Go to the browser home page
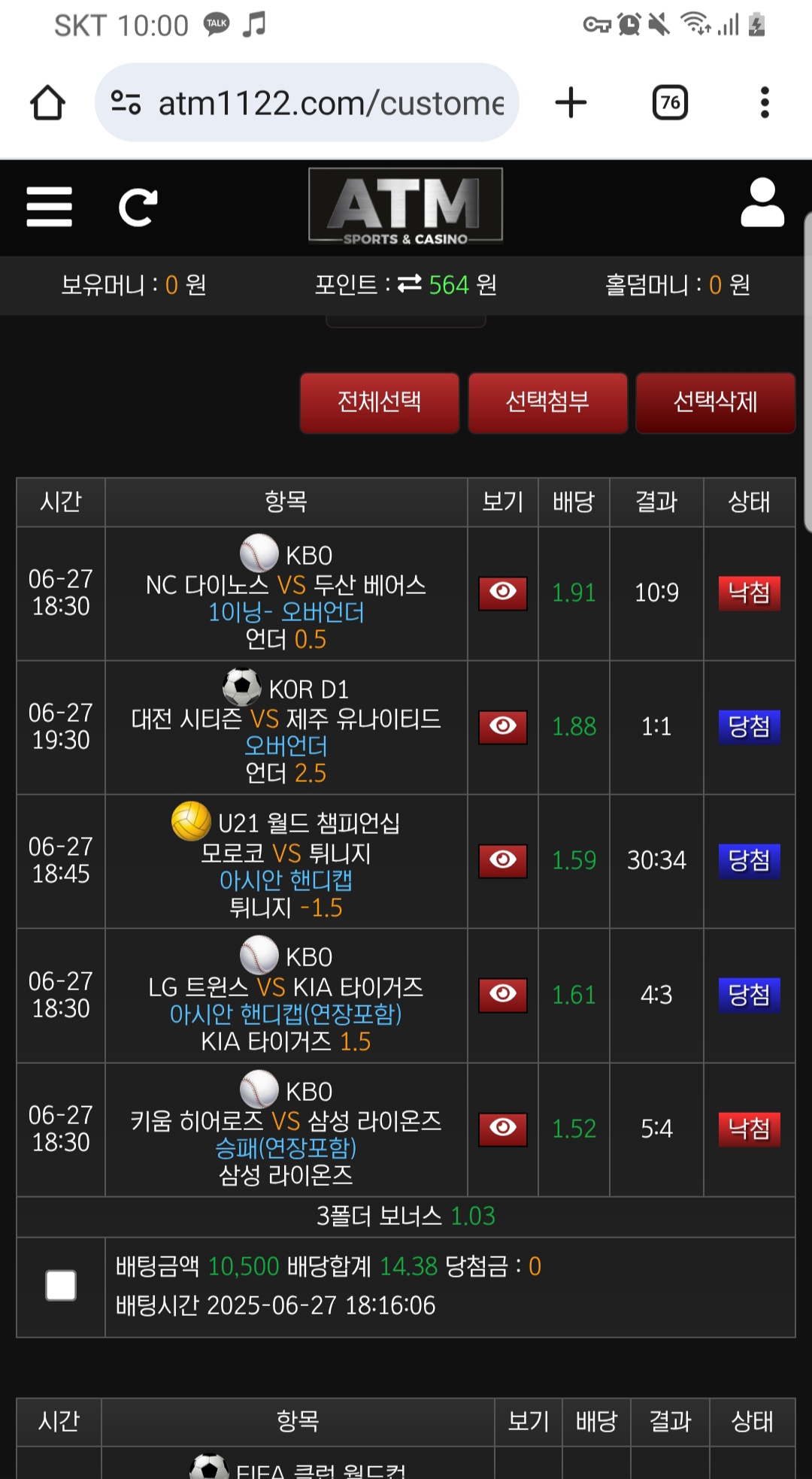812x1479 pixels. pyautogui.click(x=47, y=103)
